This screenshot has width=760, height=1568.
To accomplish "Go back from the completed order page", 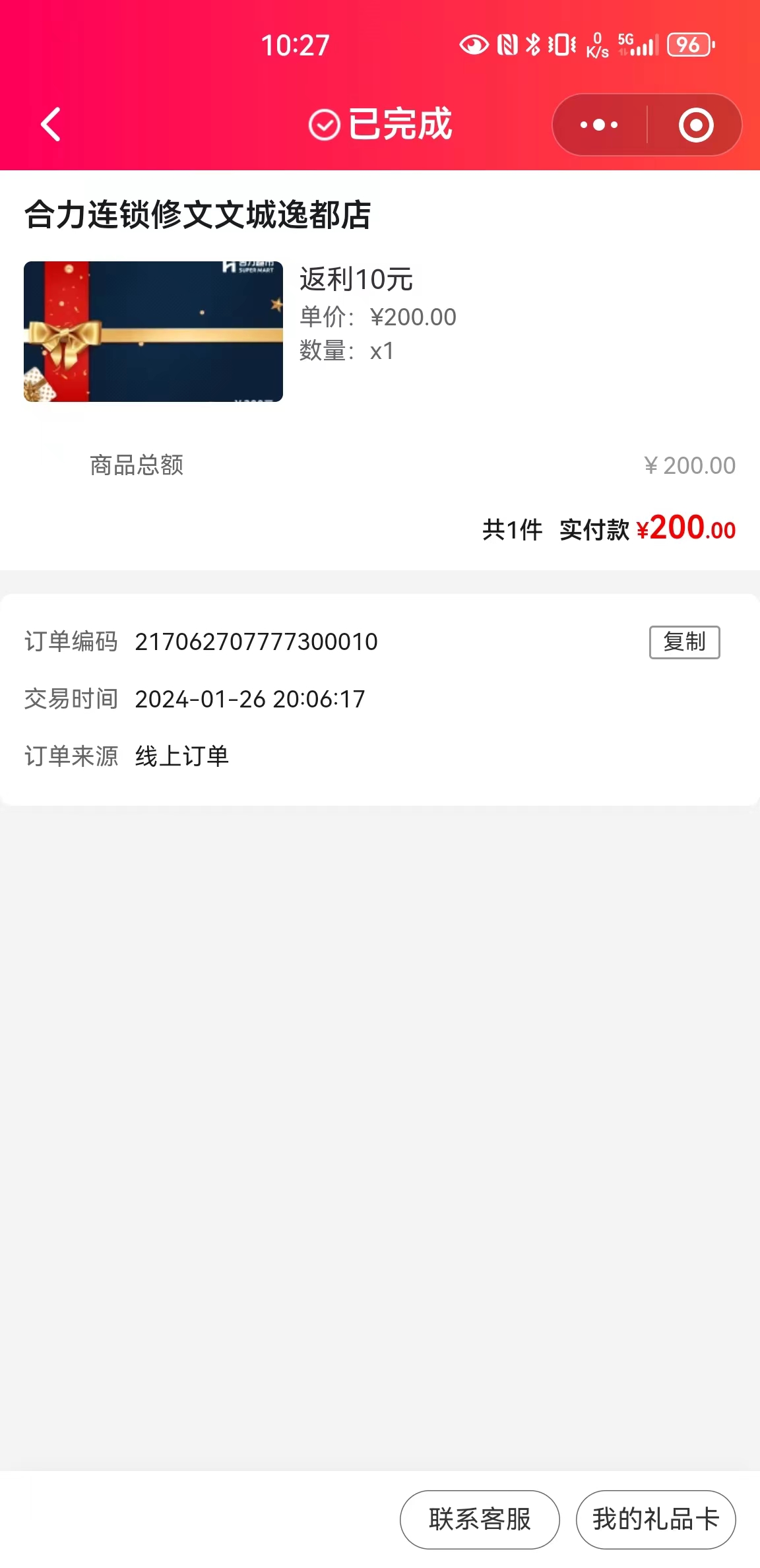I will tap(51, 124).
